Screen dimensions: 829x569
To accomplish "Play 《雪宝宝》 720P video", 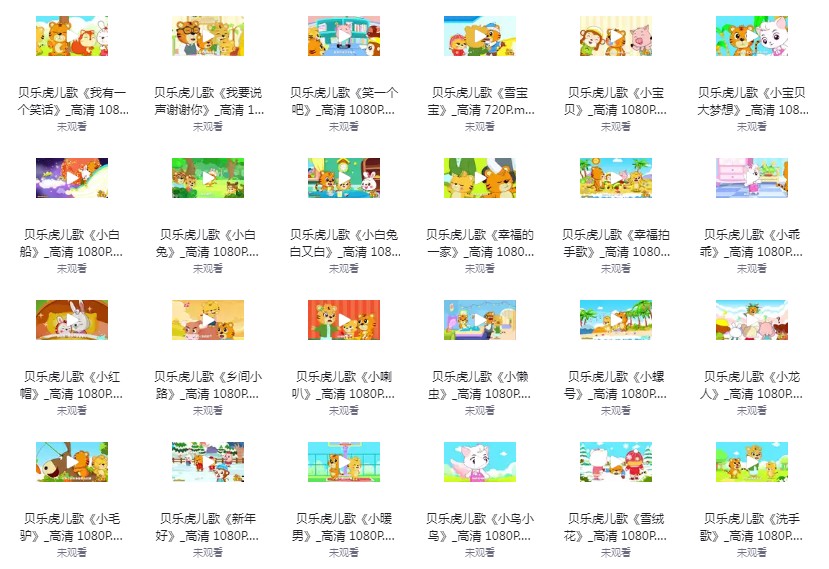I will (x=480, y=36).
